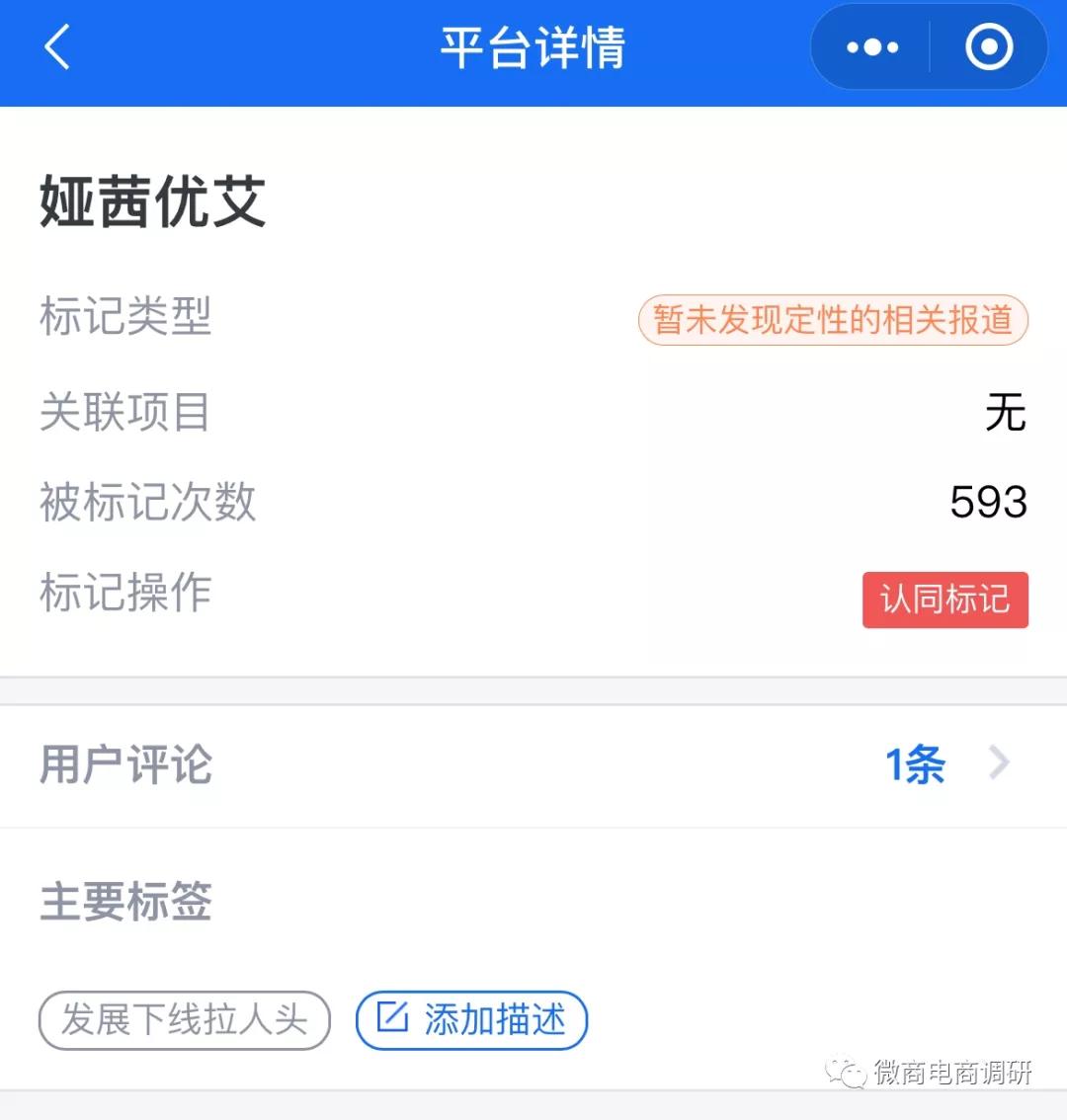1067x1120 pixels.
Task: Tap the orange 暂未发现定性的相关报道 label
Action: pyautogui.click(x=835, y=318)
